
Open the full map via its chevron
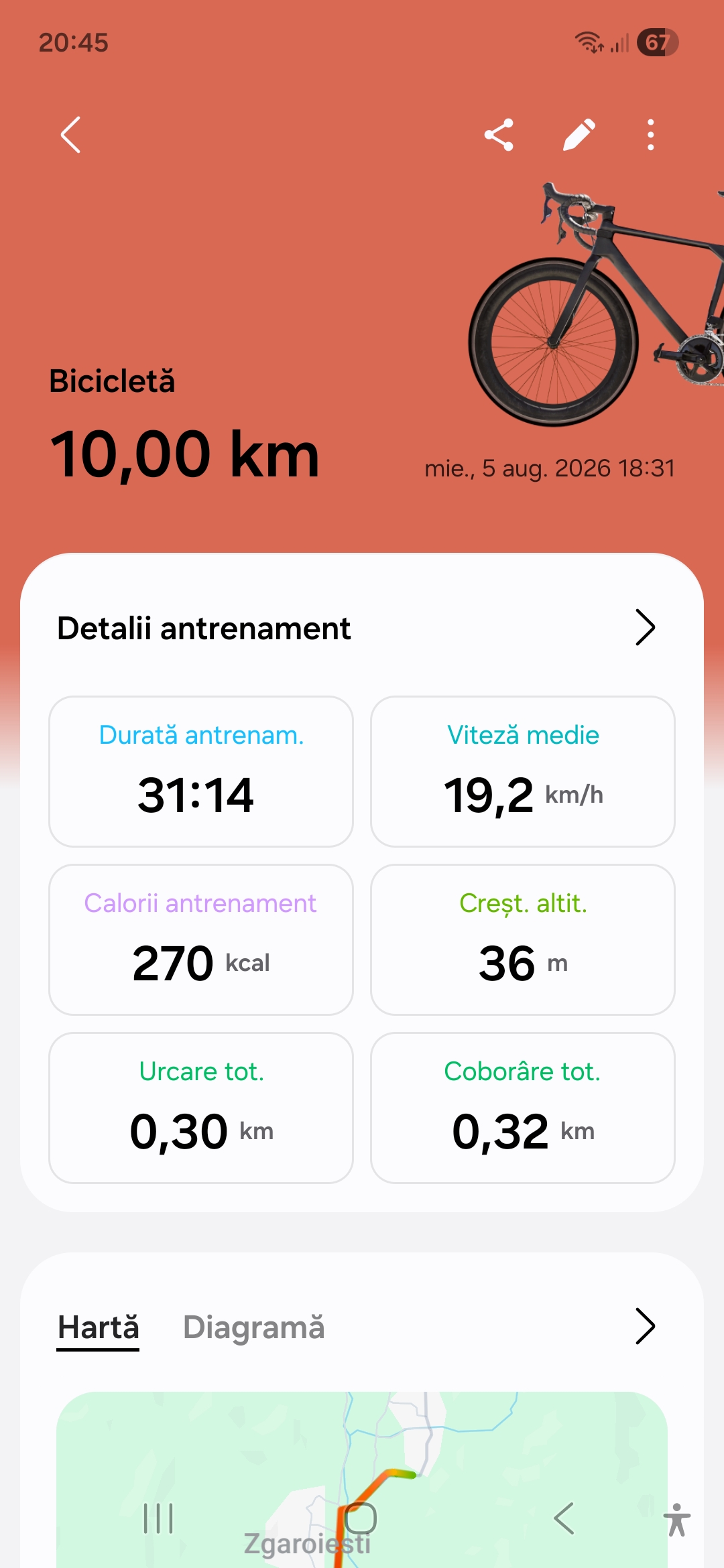[645, 1326]
